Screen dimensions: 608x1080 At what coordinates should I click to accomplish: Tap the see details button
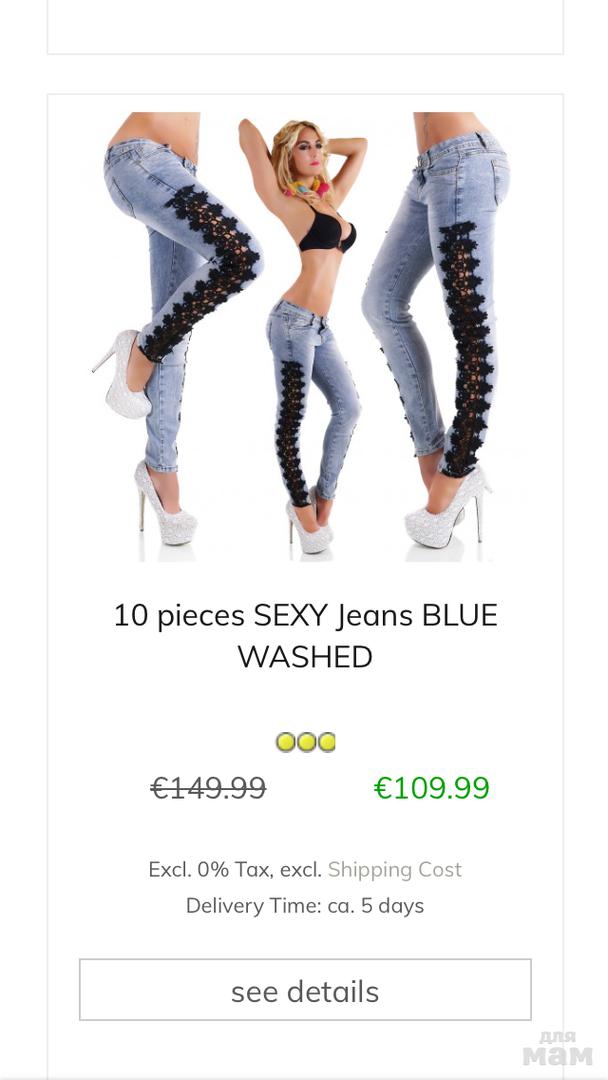(305, 990)
